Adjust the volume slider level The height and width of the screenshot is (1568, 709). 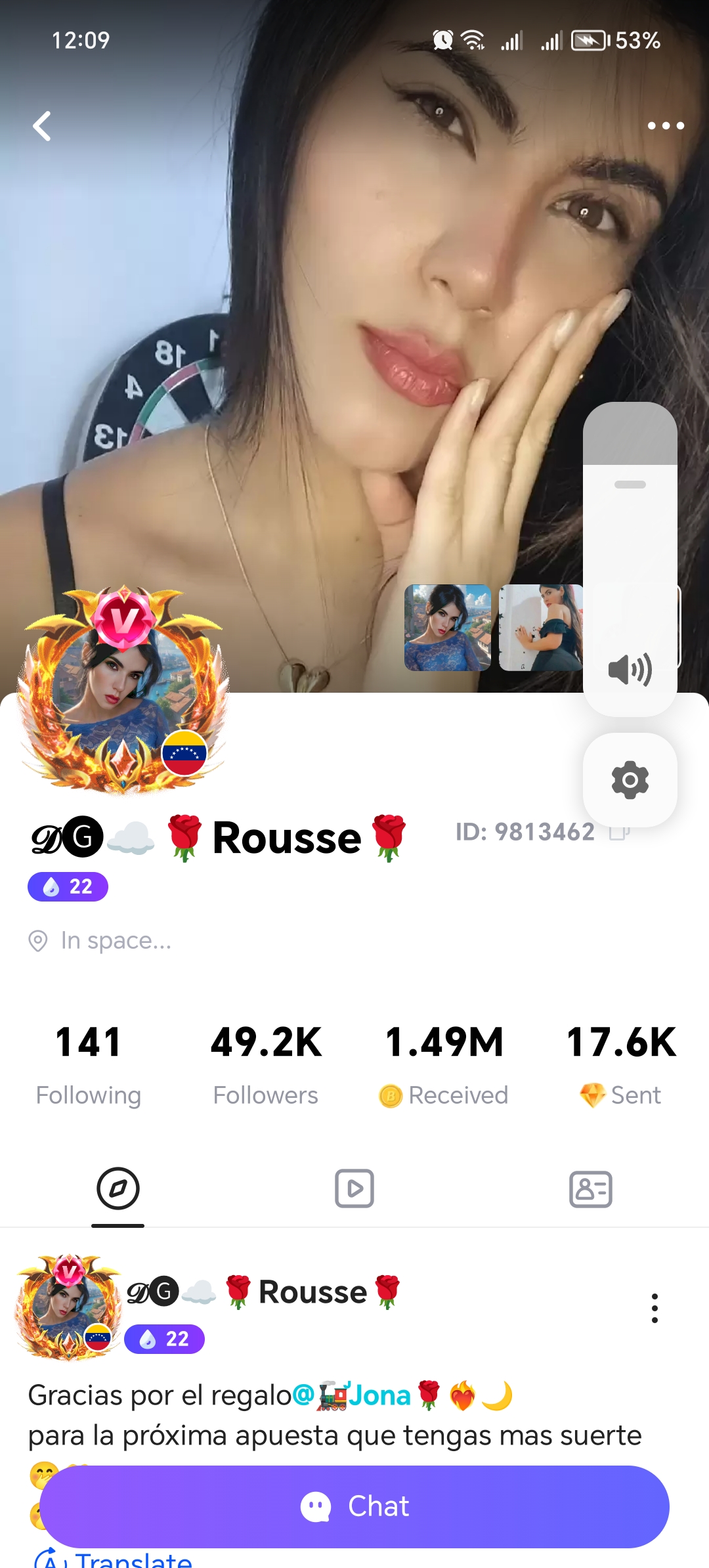(x=630, y=485)
